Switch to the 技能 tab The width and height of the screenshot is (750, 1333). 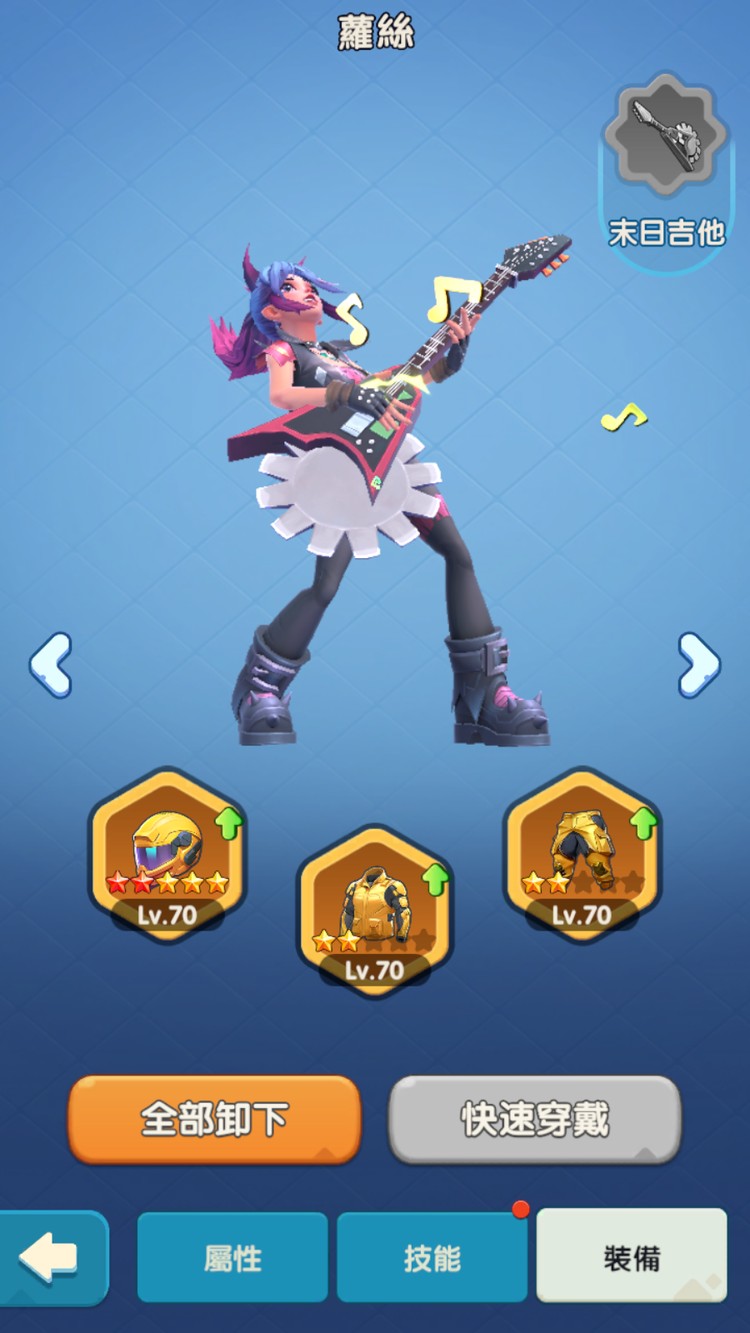pyautogui.click(x=432, y=1258)
